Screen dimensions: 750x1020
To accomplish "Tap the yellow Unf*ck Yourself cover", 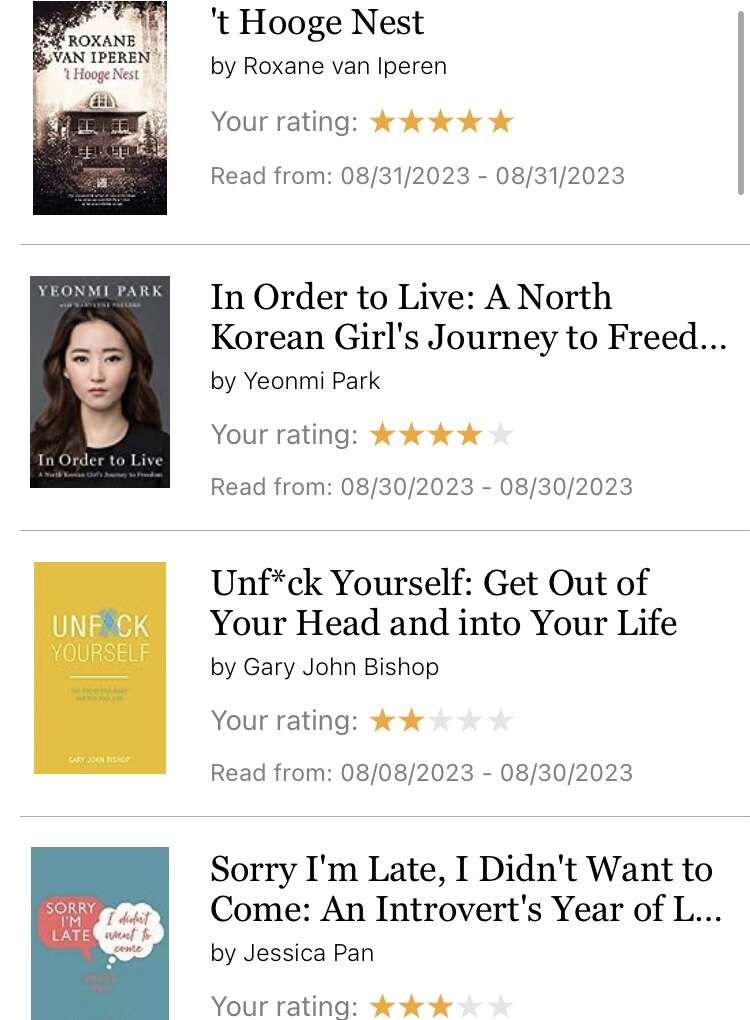I will [x=99, y=667].
